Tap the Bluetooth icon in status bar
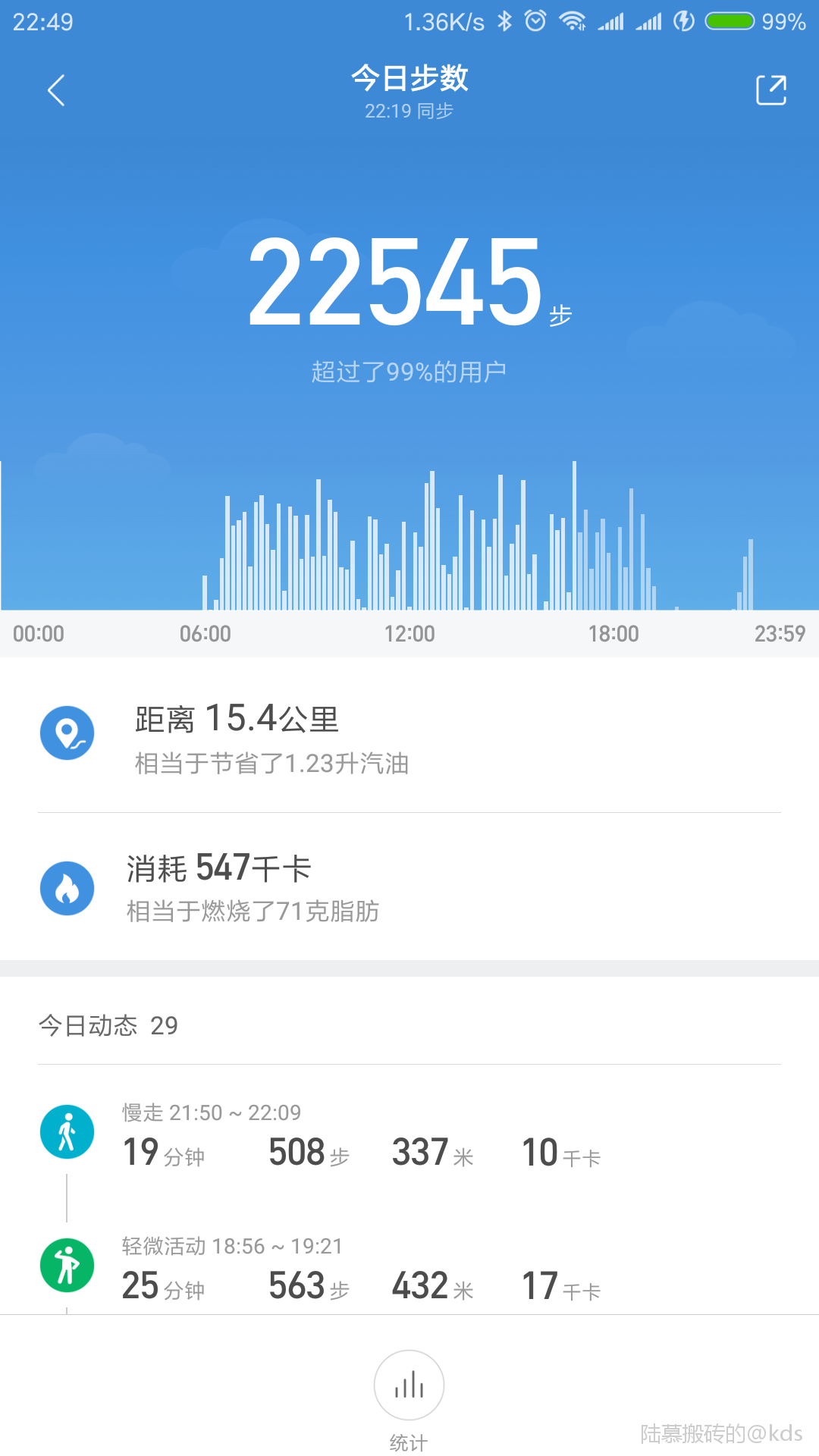 [x=504, y=20]
